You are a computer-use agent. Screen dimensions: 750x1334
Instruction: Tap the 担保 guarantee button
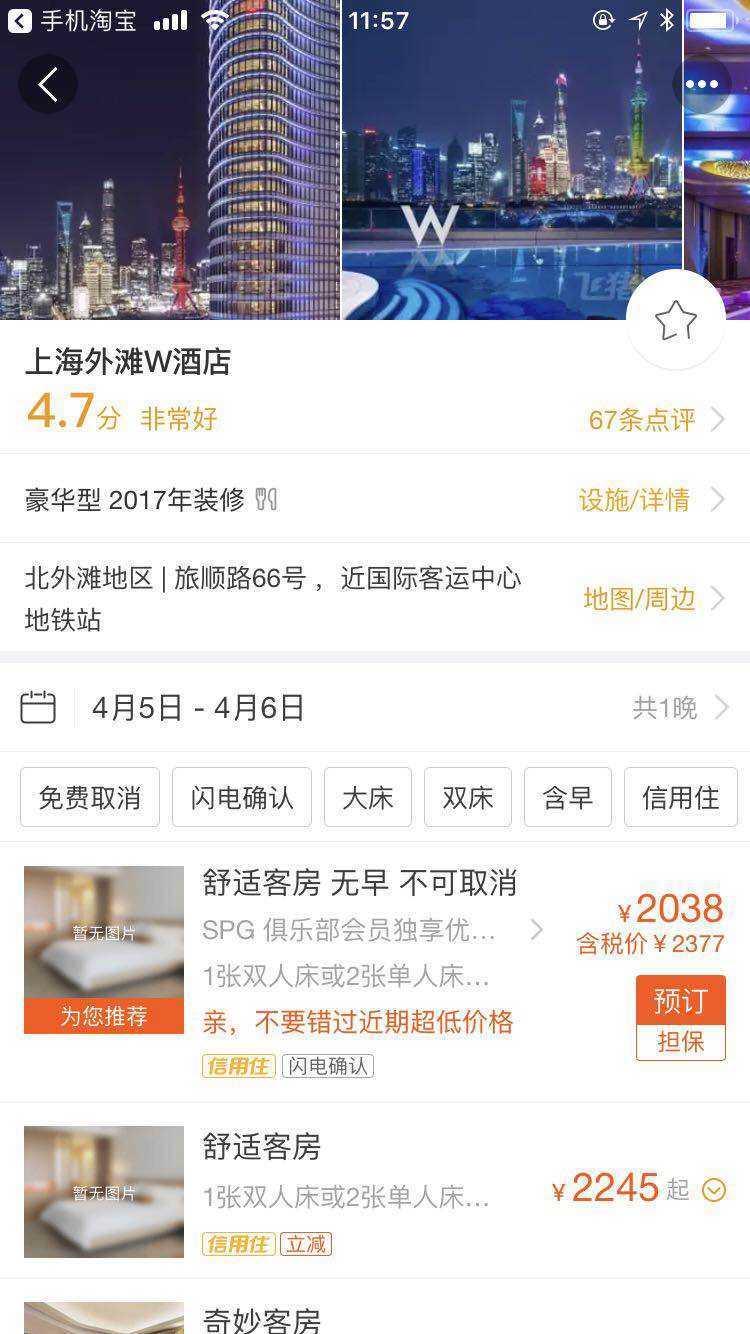(x=680, y=1042)
